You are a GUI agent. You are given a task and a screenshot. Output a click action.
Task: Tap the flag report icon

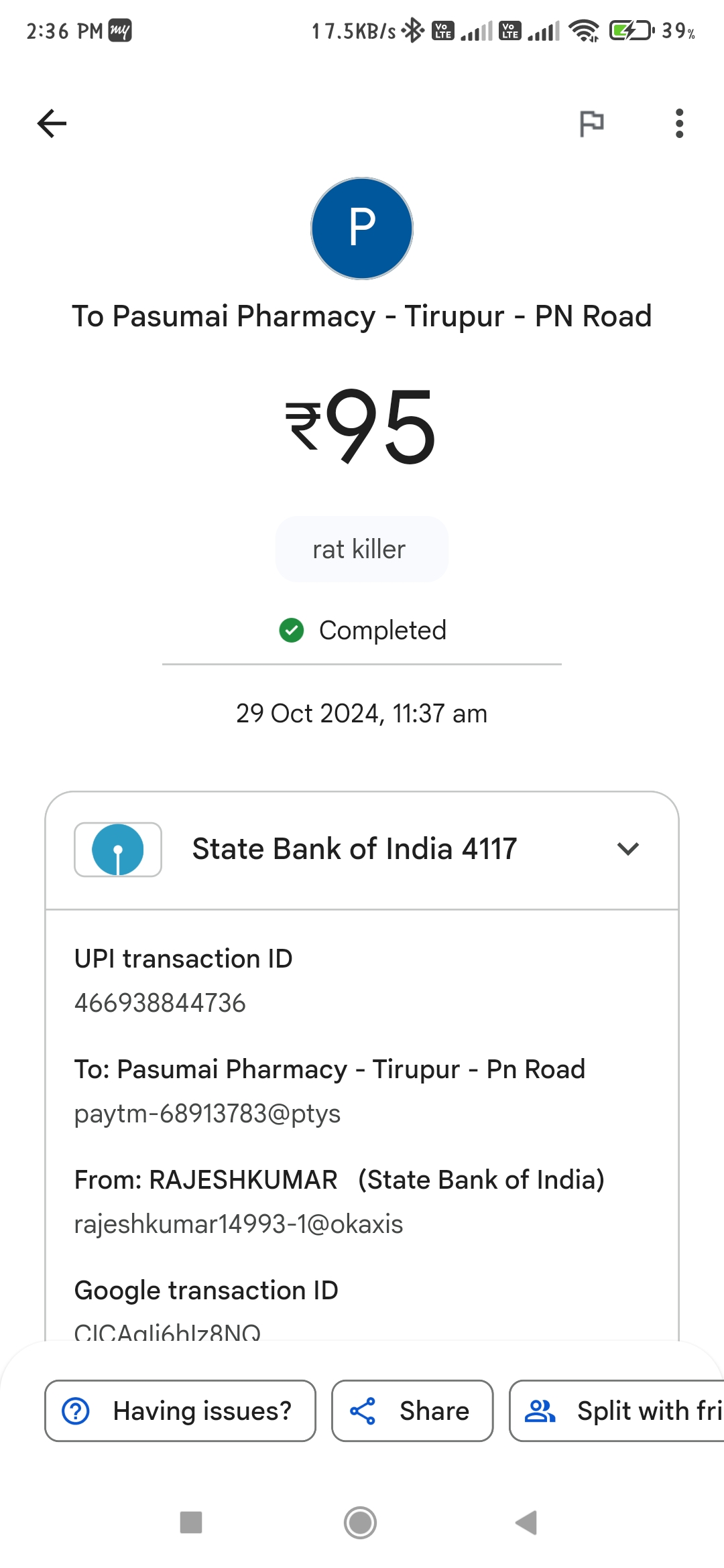click(x=591, y=123)
